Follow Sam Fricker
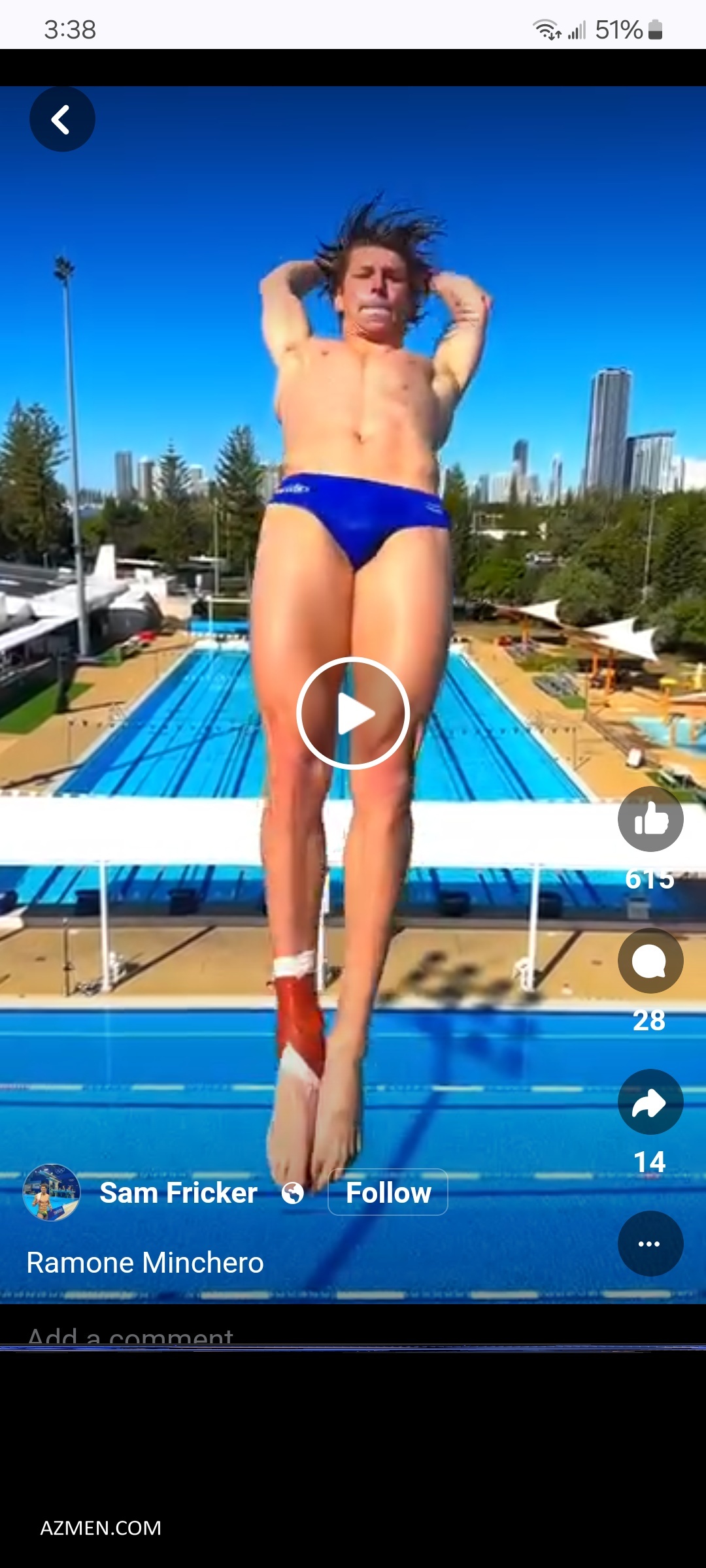The width and height of the screenshot is (706, 1568). [388, 1192]
